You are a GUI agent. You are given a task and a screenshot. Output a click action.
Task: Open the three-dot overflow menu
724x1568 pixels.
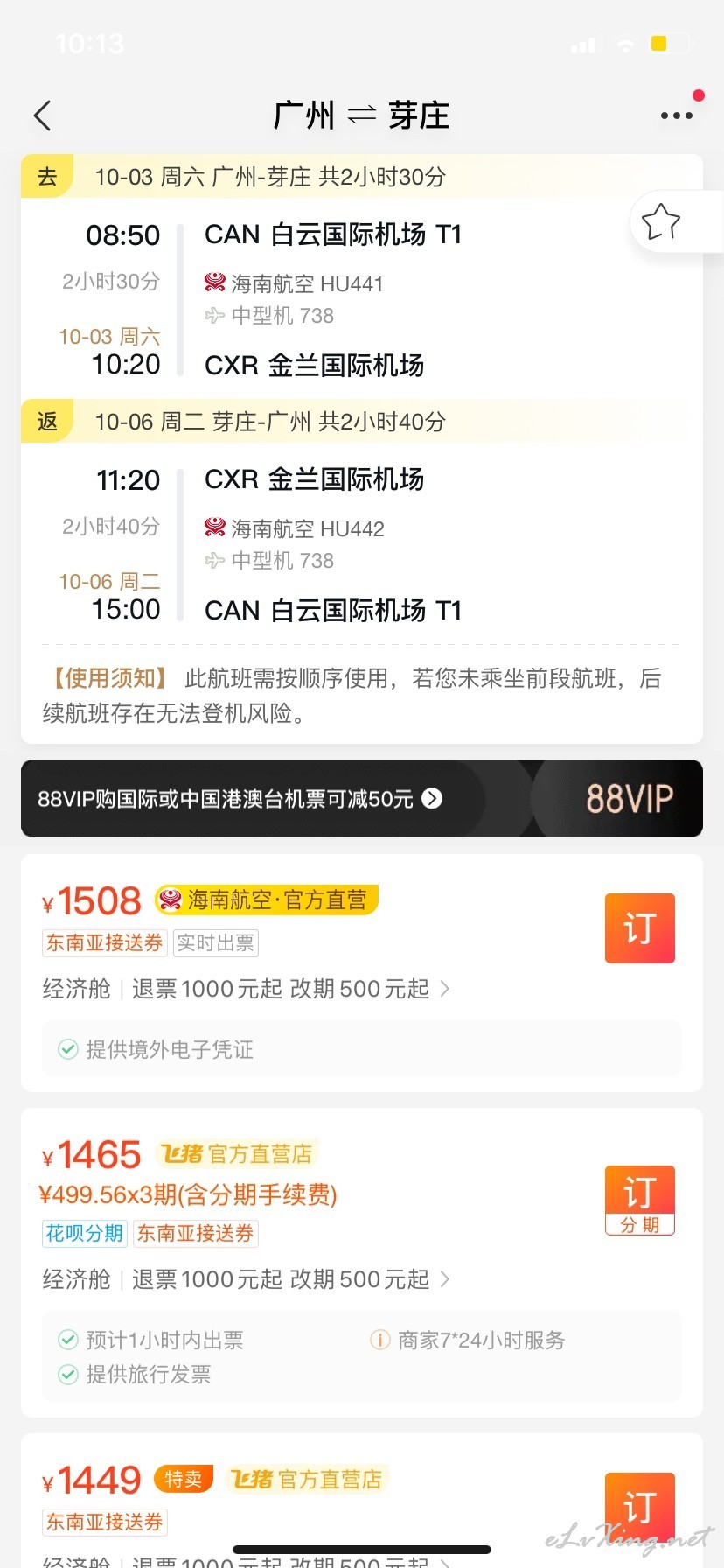pyautogui.click(x=677, y=115)
